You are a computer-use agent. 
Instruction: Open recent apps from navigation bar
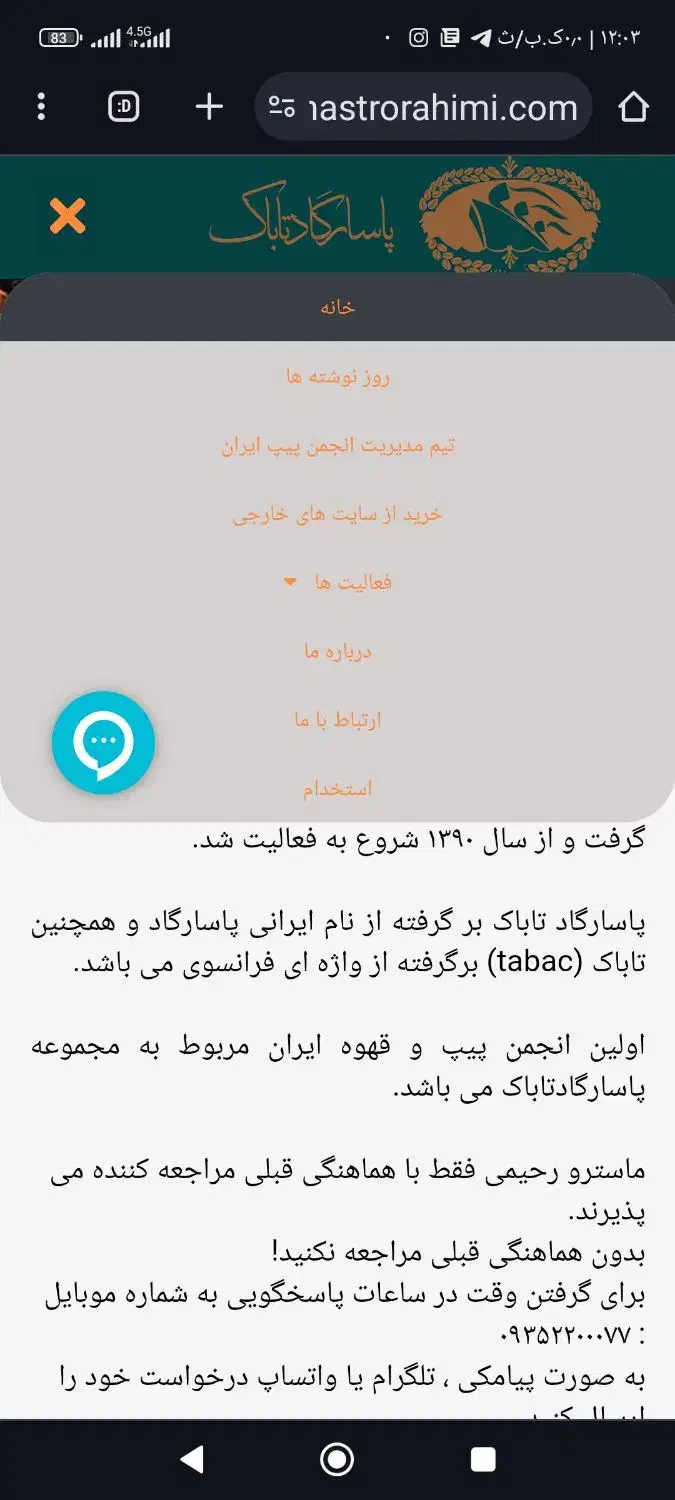(x=483, y=1460)
